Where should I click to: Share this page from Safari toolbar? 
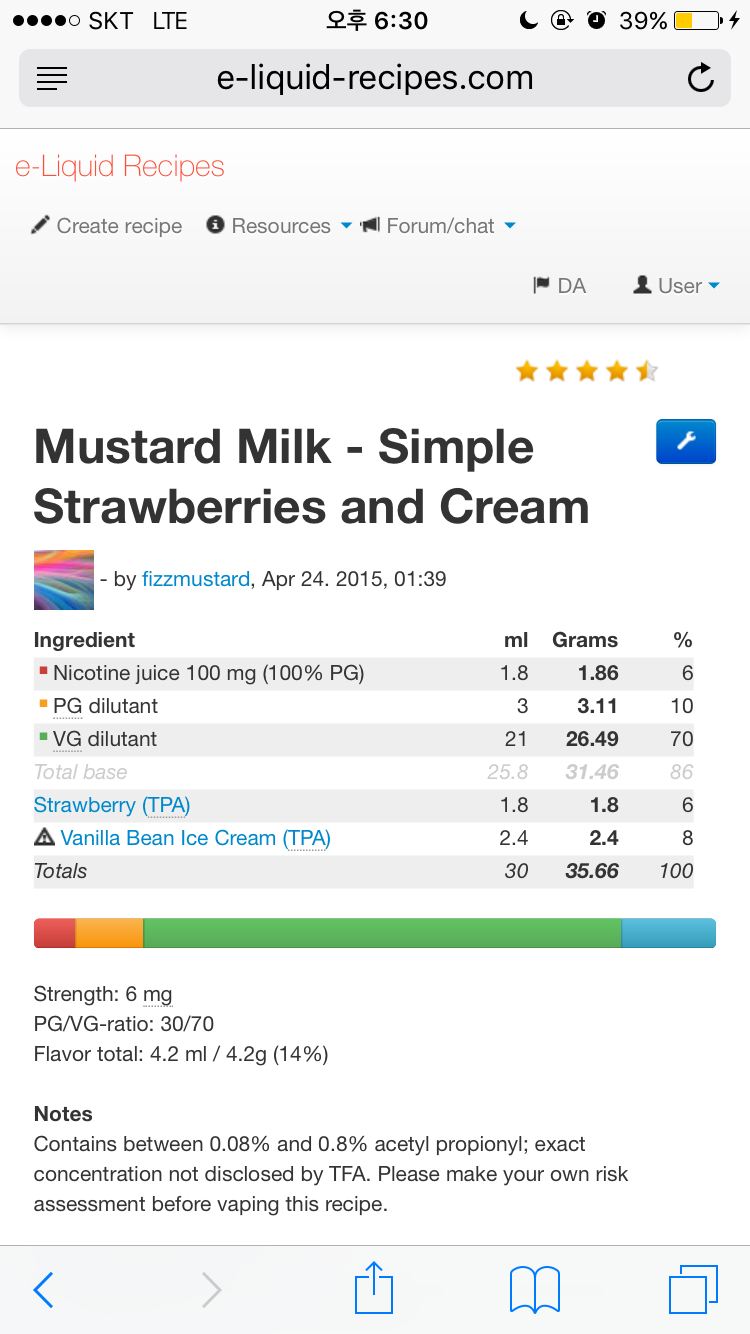click(x=375, y=1288)
